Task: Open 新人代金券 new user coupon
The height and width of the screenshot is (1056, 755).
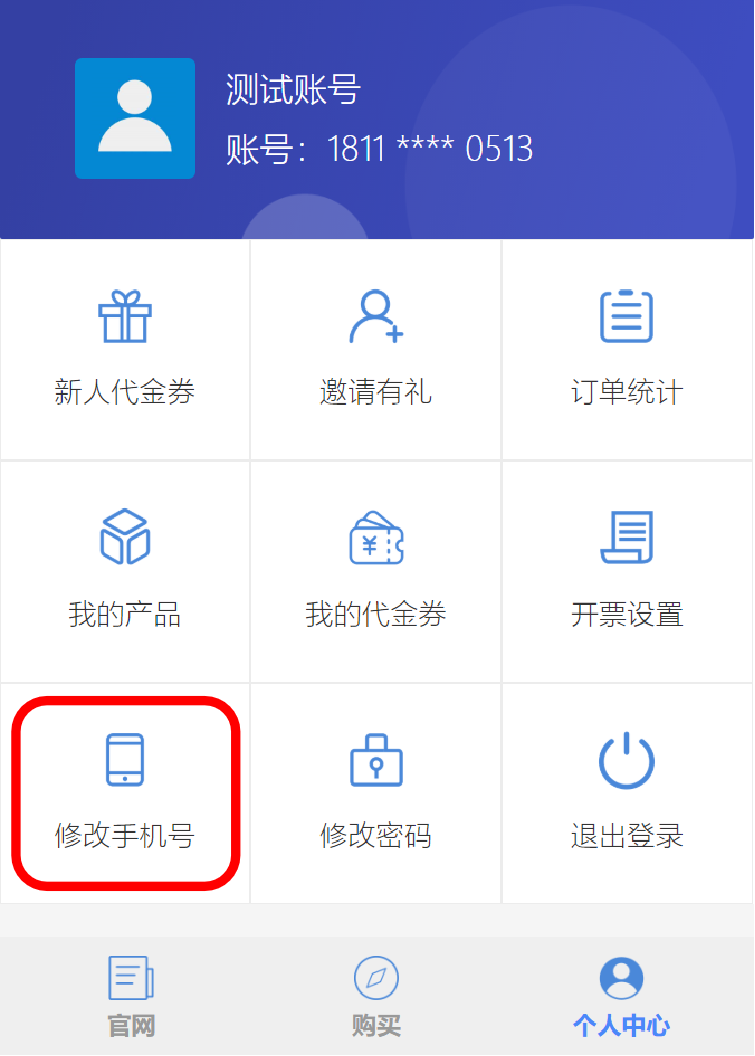Action: point(125,348)
